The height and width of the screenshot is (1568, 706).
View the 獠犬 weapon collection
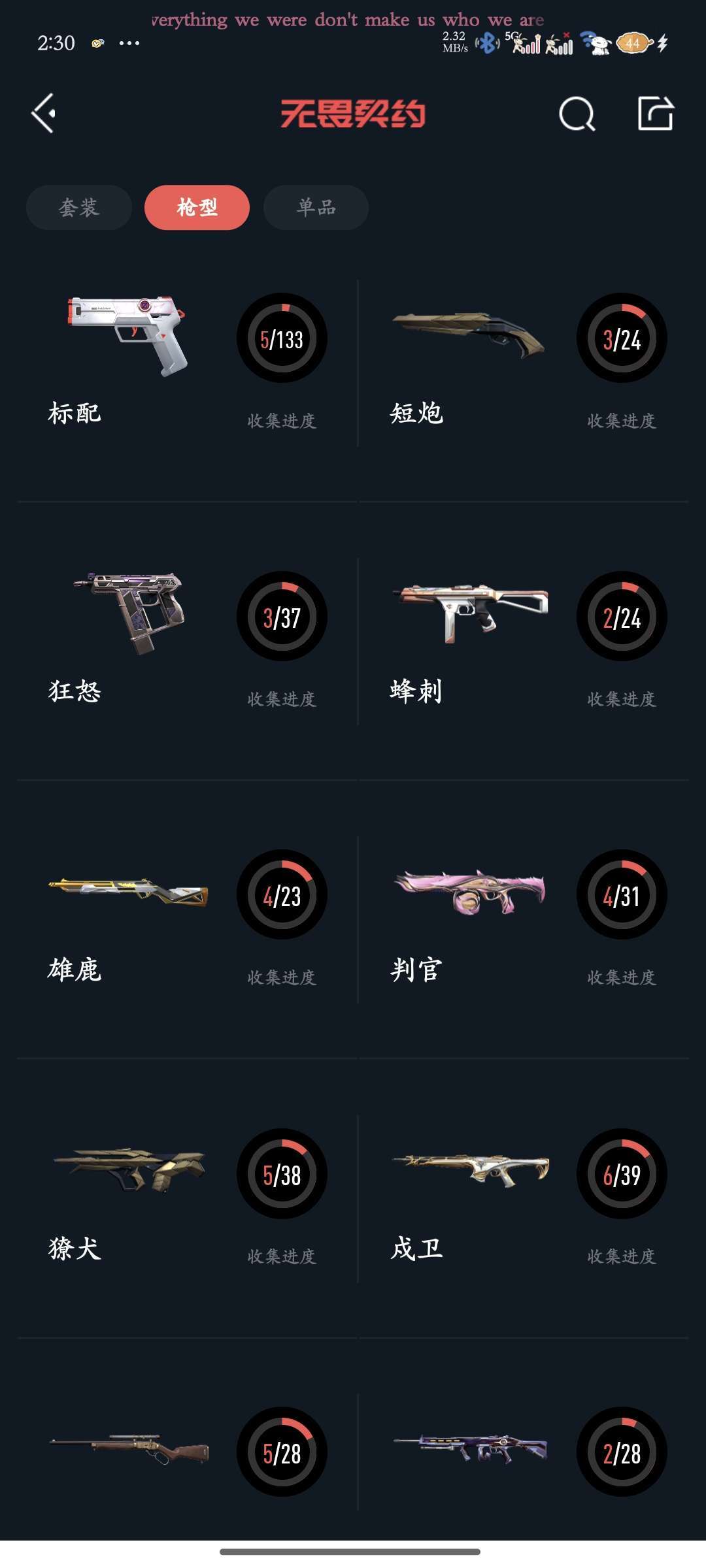tap(188, 1199)
